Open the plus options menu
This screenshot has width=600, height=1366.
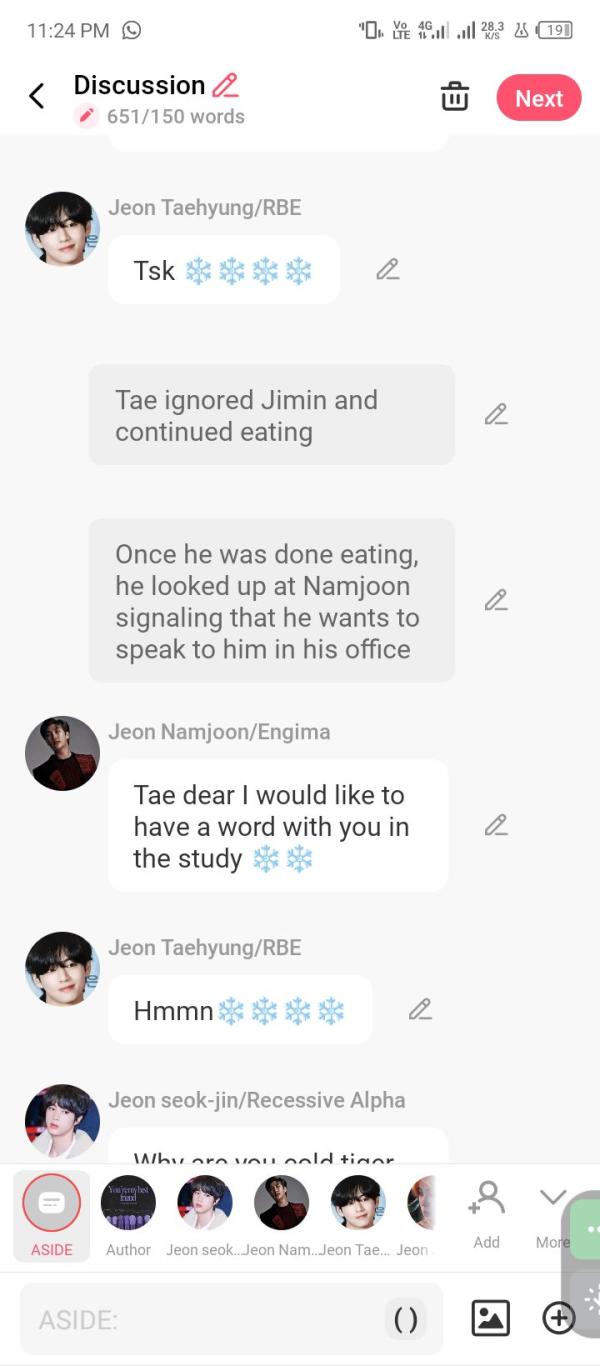558,1319
